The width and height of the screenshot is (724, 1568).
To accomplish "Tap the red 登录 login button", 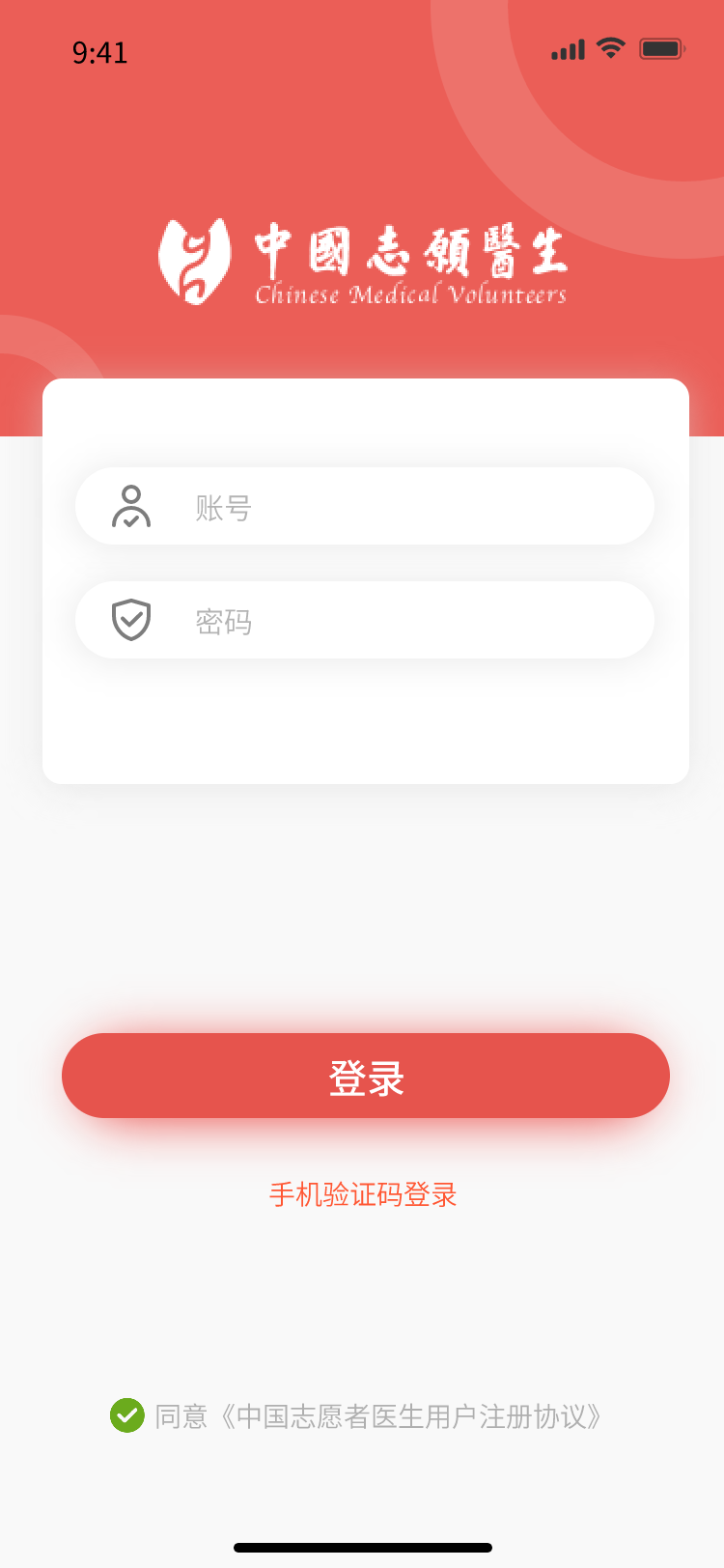I will (366, 1076).
